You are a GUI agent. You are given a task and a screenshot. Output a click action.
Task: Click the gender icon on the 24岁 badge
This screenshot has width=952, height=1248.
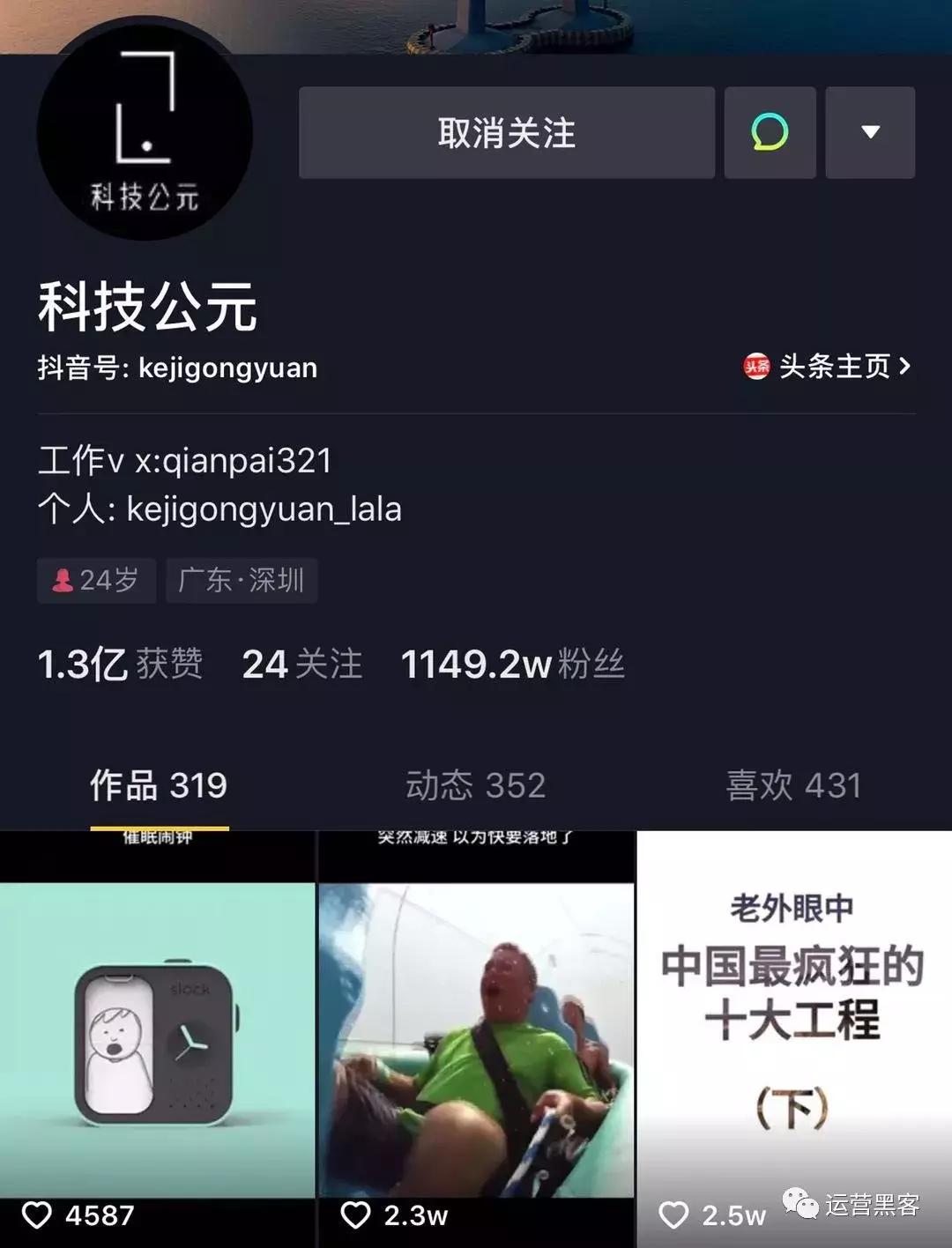pyautogui.click(x=62, y=580)
